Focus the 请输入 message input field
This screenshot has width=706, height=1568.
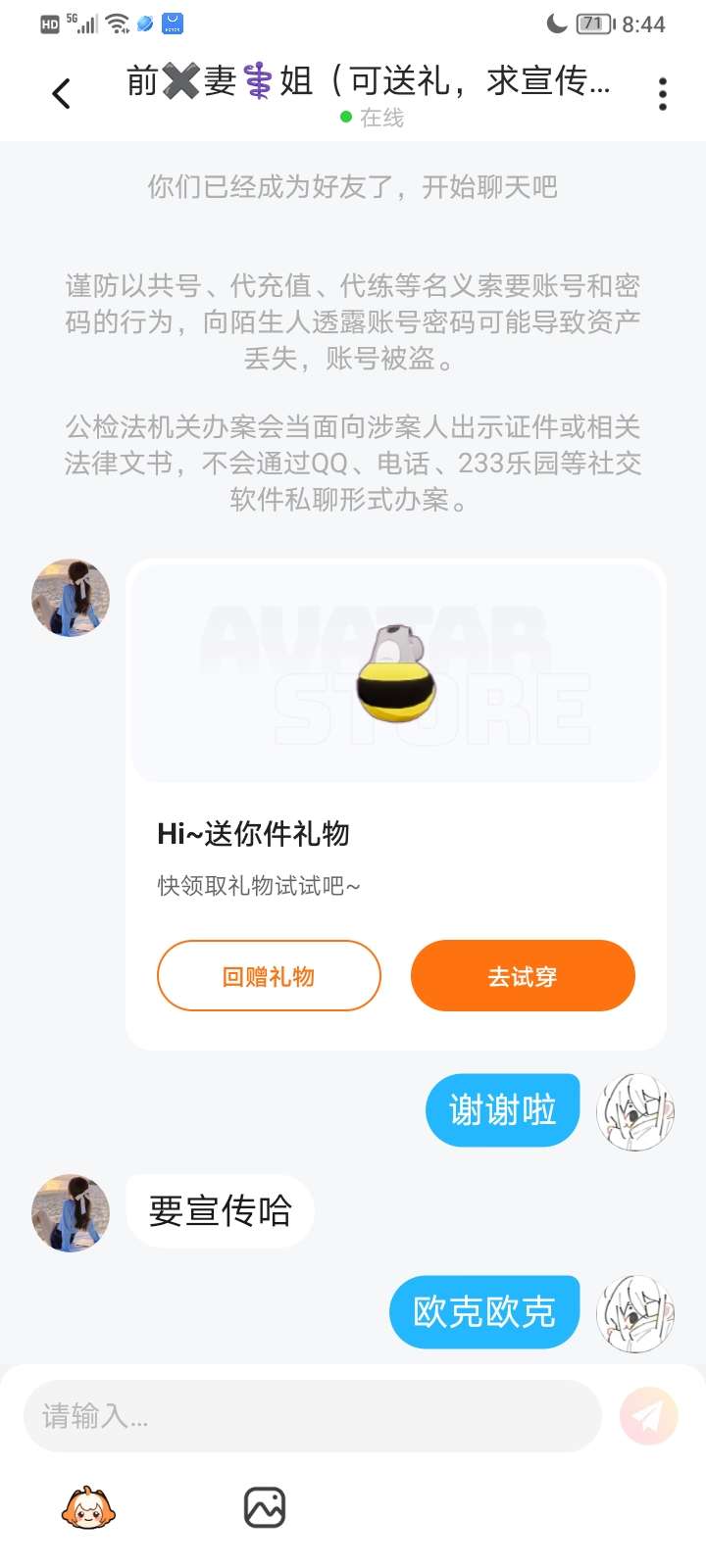pos(312,1416)
